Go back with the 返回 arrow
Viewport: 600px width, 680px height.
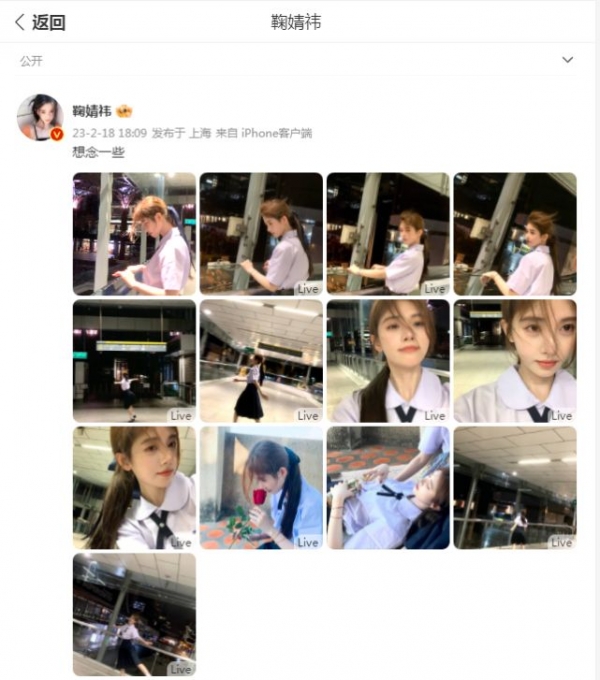tap(40, 22)
